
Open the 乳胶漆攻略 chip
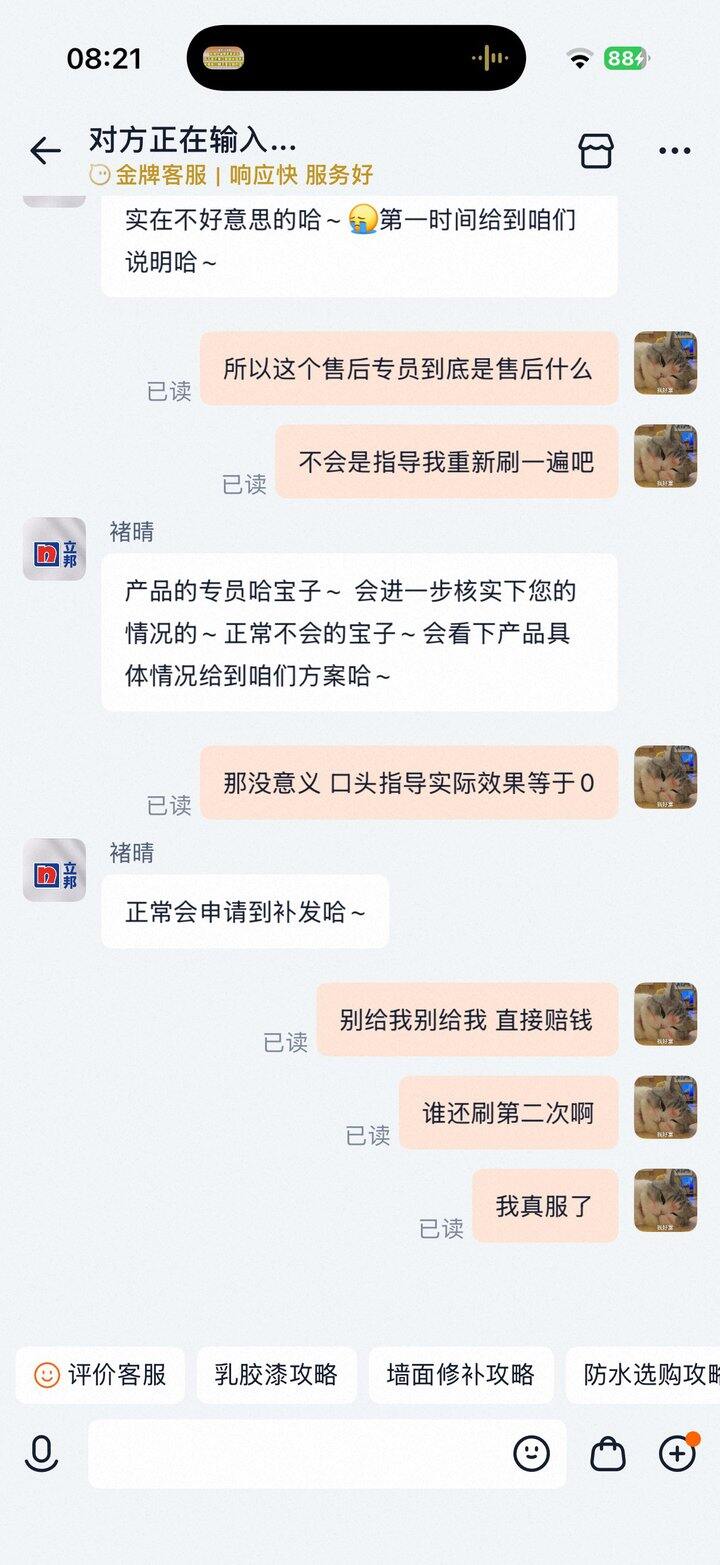(x=276, y=1375)
